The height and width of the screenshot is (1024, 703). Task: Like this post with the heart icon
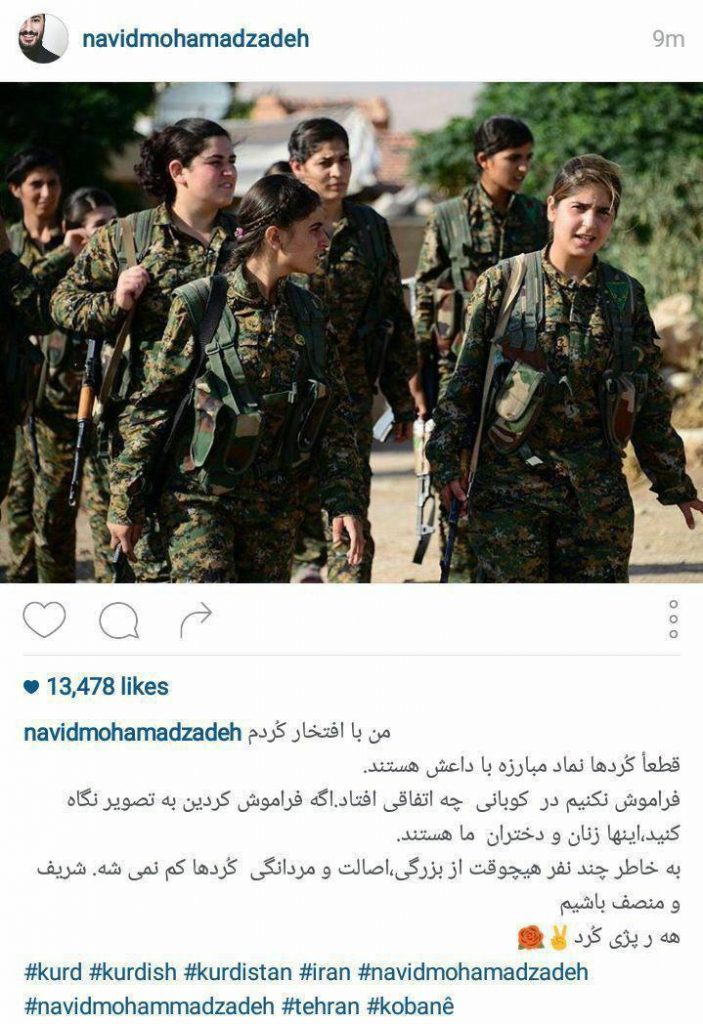44,620
